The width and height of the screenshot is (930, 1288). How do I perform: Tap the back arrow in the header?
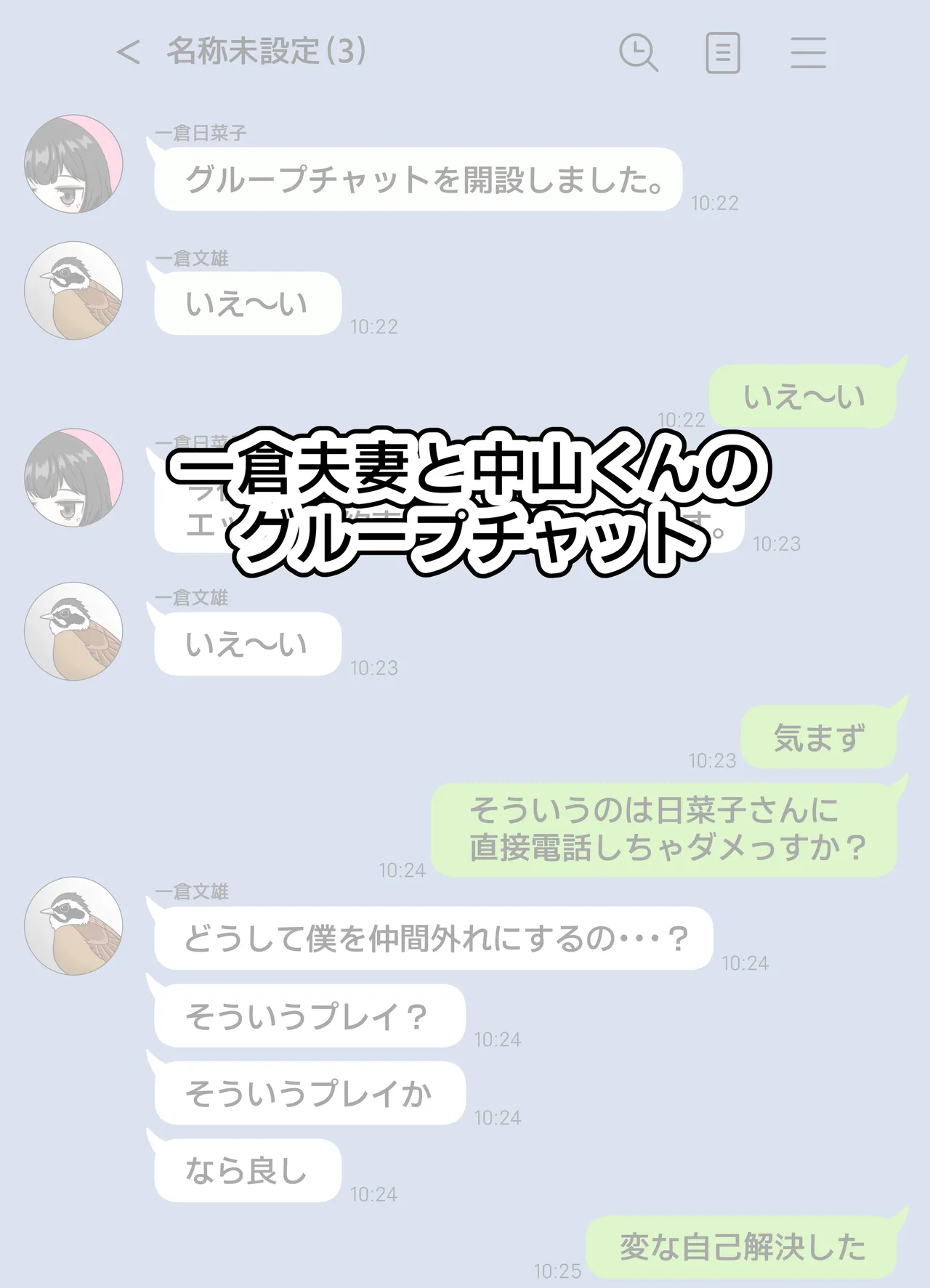(128, 52)
